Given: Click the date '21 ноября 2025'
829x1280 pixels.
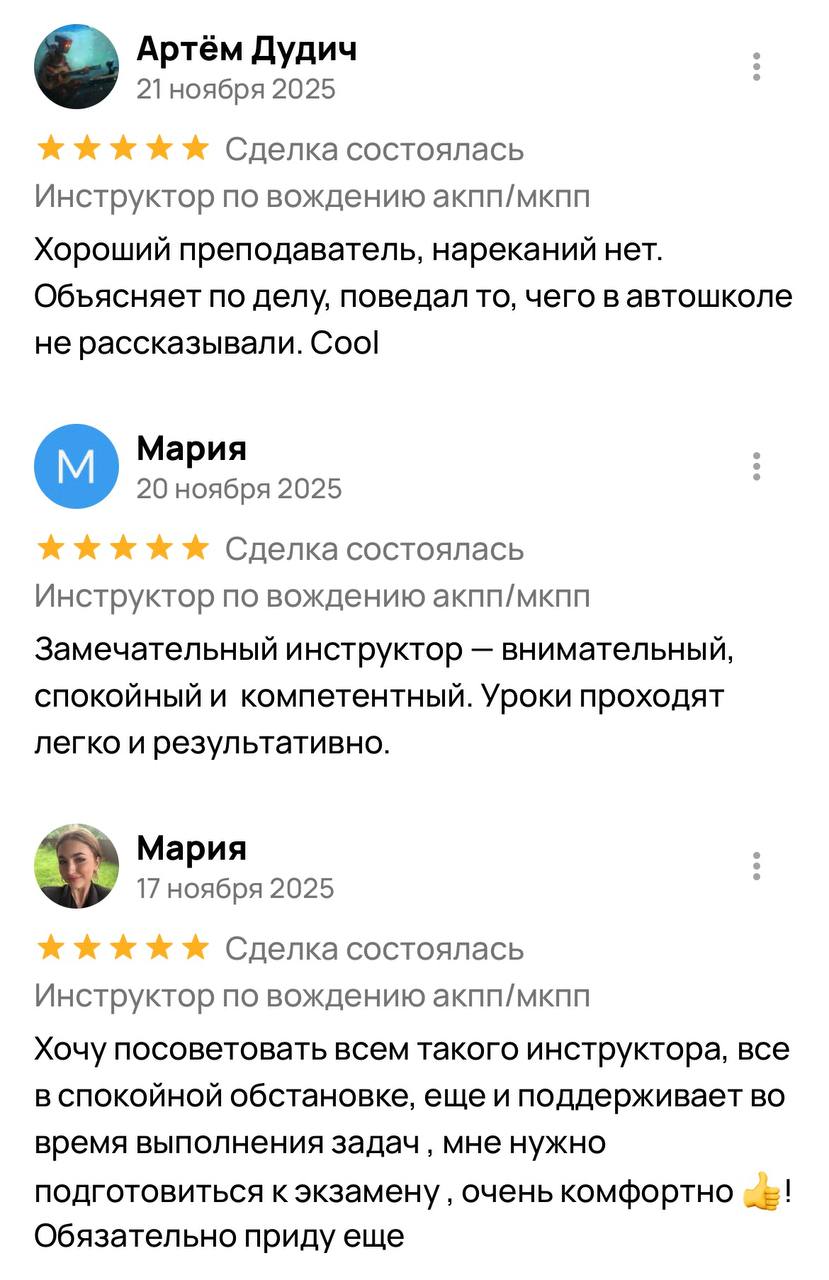Looking at the screenshot, I should (234, 87).
